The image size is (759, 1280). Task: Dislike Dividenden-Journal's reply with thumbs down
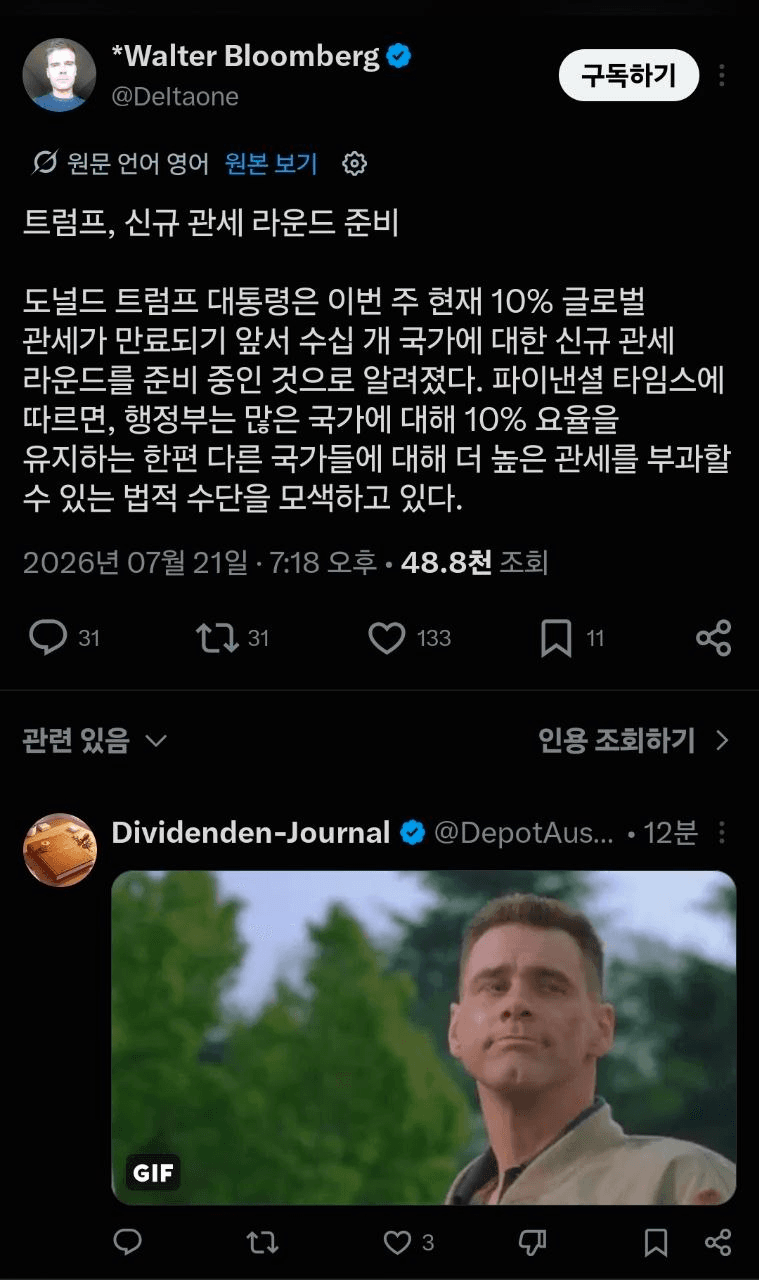(x=532, y=1242)
